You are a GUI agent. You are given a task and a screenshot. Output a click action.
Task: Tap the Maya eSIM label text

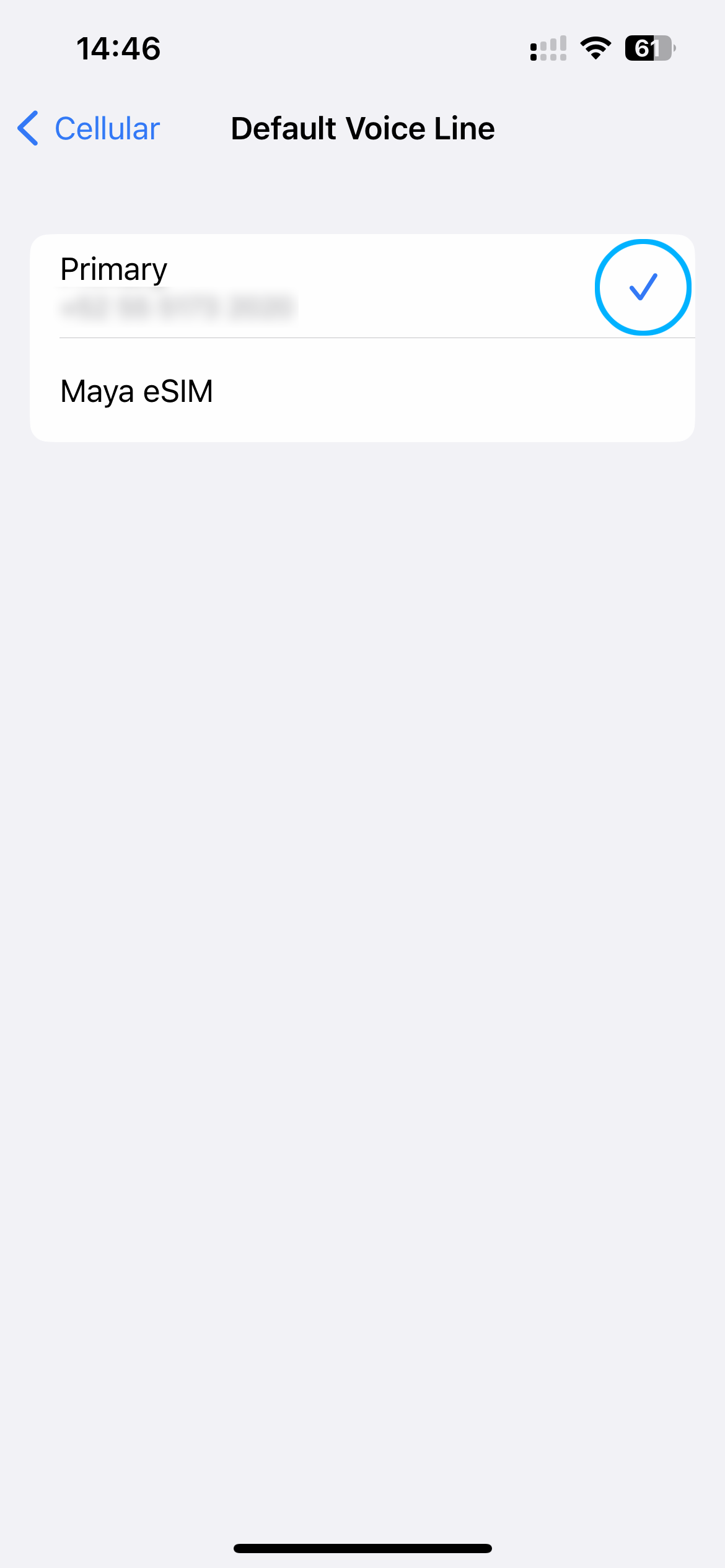(136, 390)
